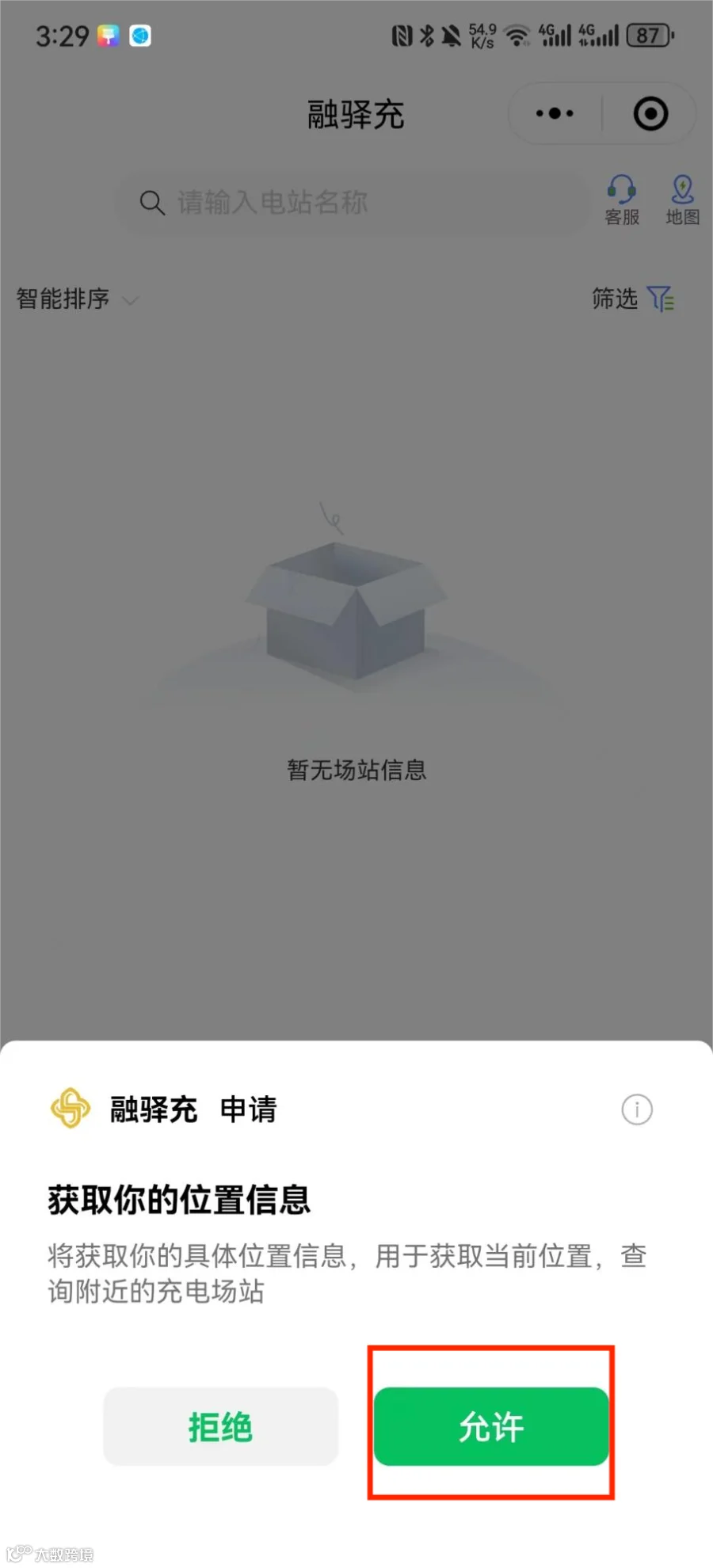Reject the location request with 拒绝
Screen dimensions: 713x1568
click(x=220, y=1426)
